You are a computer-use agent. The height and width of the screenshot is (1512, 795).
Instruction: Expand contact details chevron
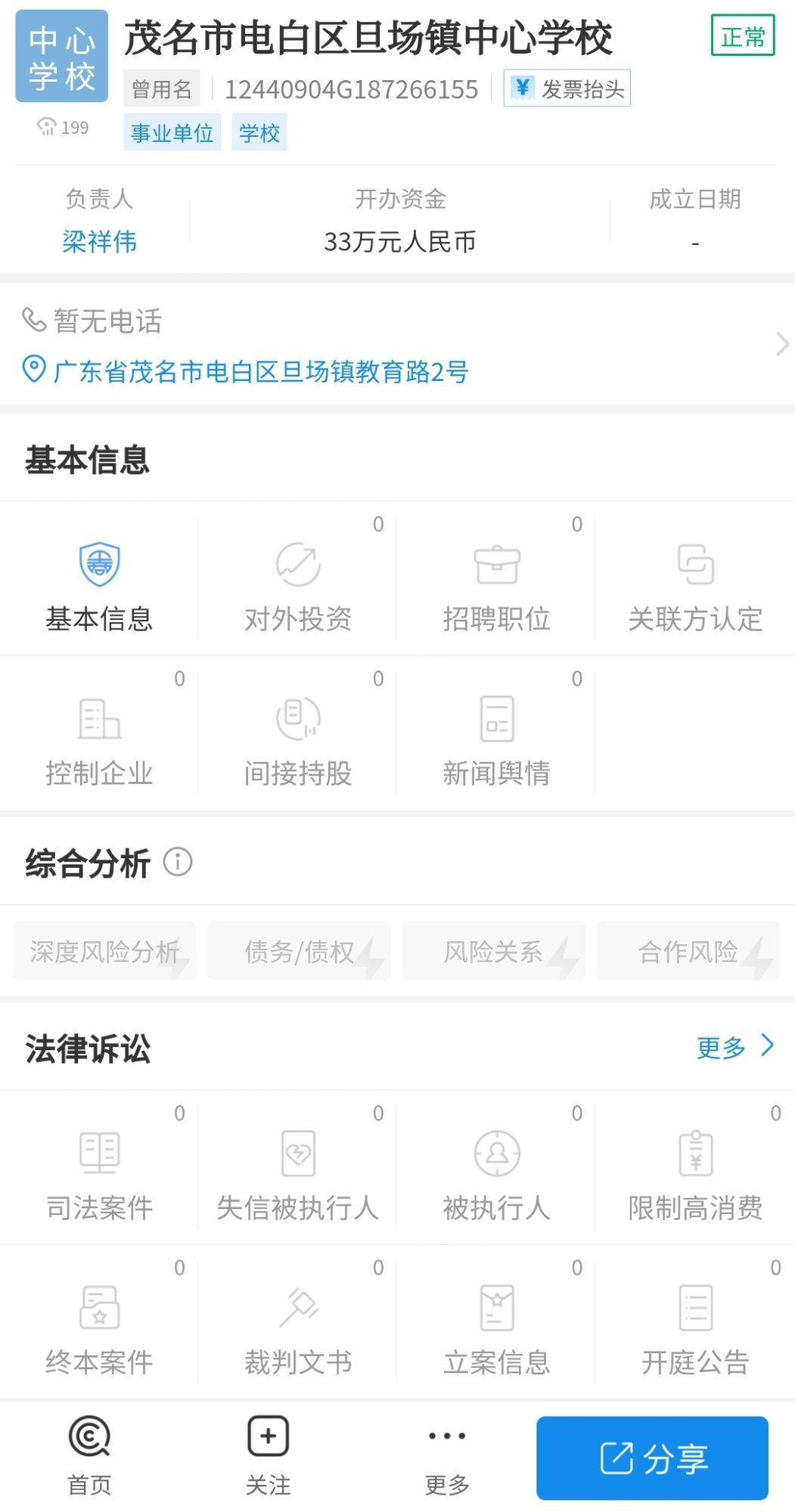click(x=781, y=345)
